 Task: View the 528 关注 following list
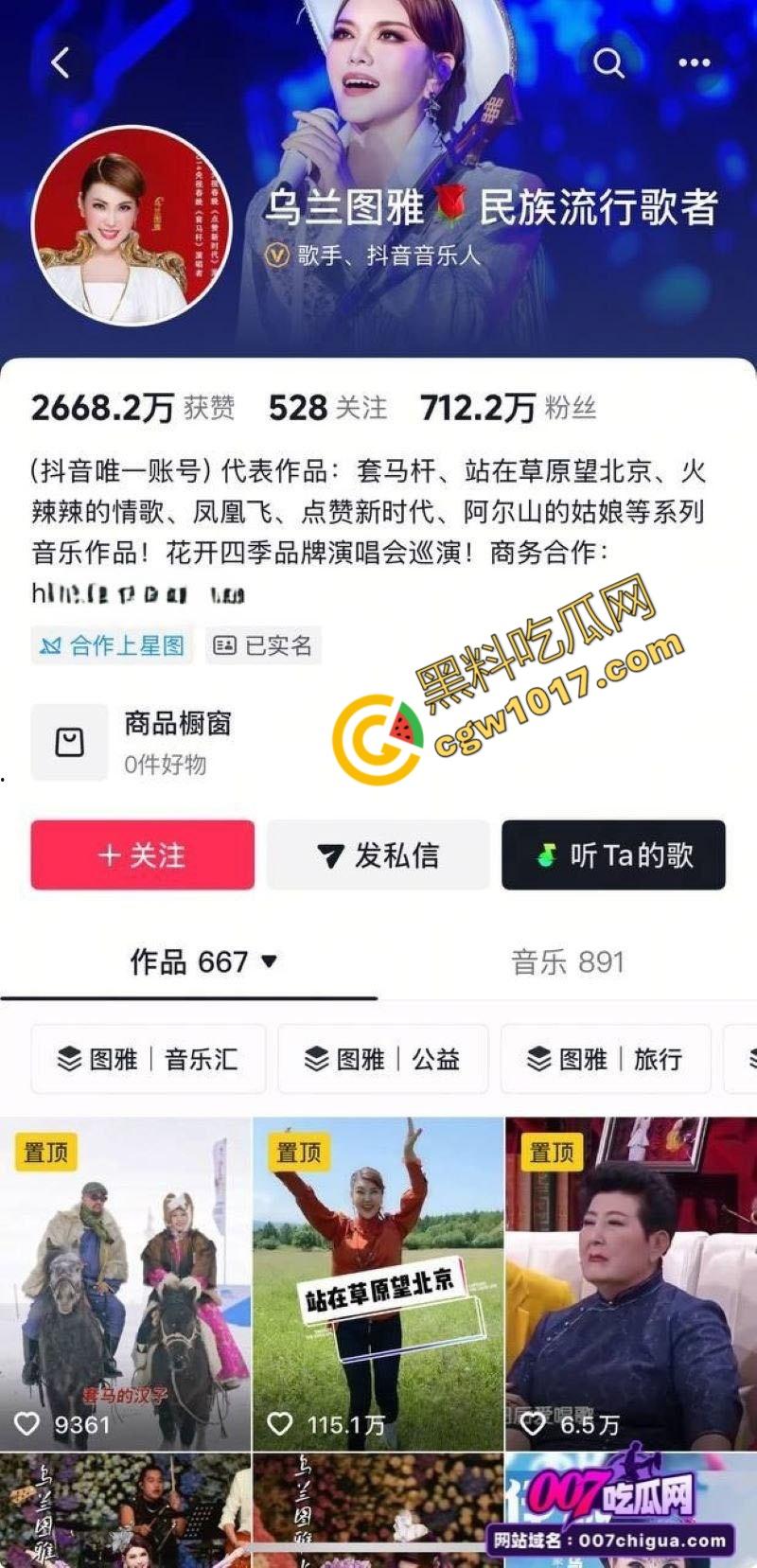coord(327,408)
